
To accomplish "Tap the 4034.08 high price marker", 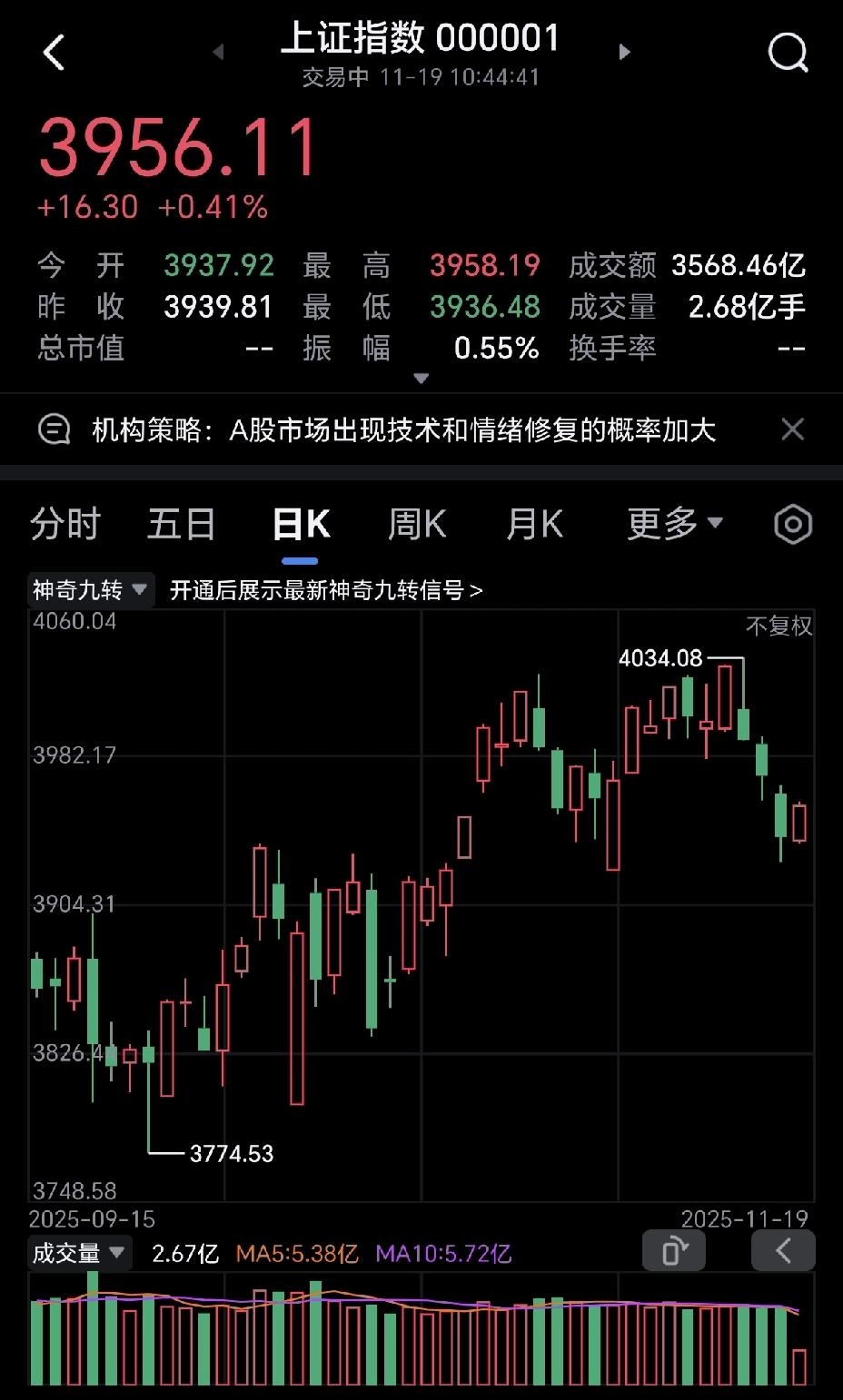I will [660, 659].
